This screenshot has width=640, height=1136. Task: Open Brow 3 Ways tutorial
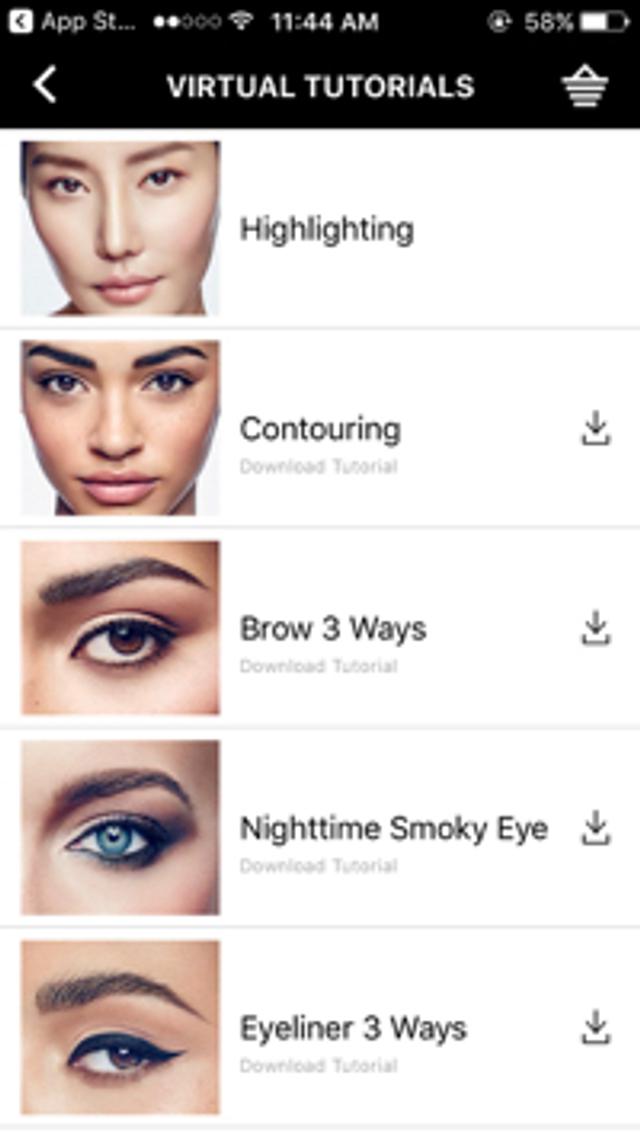(332, 629)
